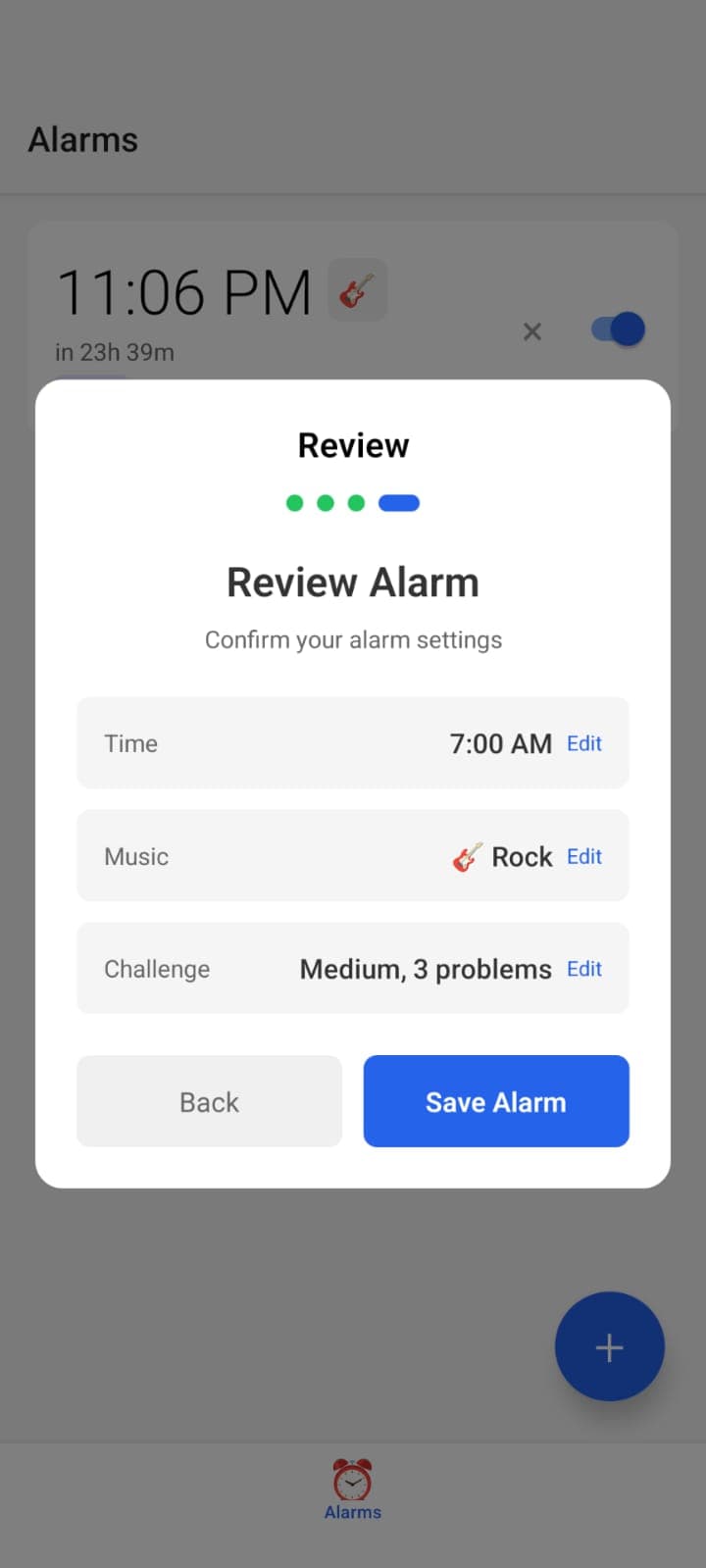
Task: Tap the rock guitar icon next to Rock music
Action: [x=466, y=856]
